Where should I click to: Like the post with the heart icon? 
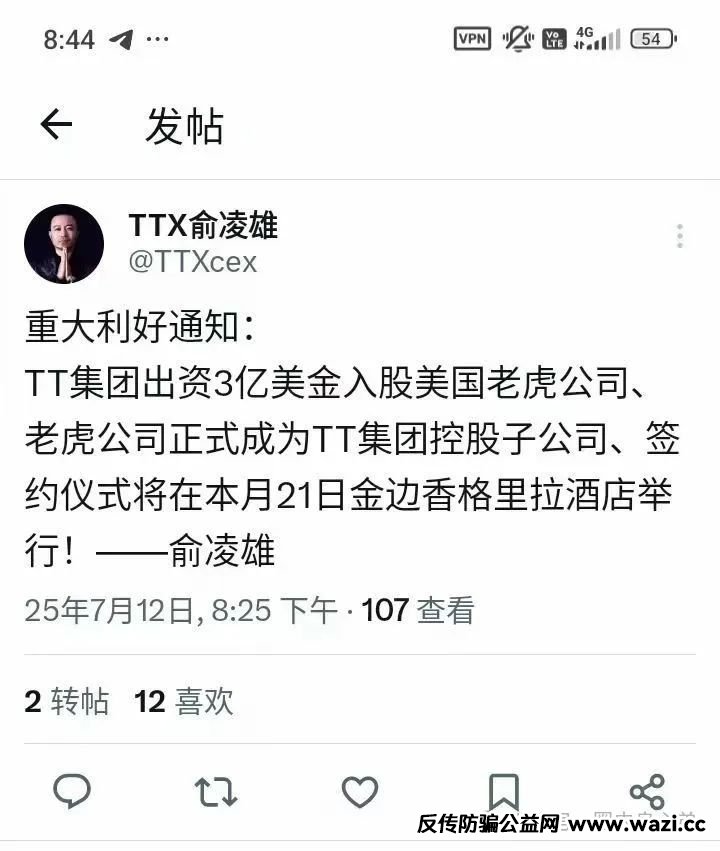360,792
